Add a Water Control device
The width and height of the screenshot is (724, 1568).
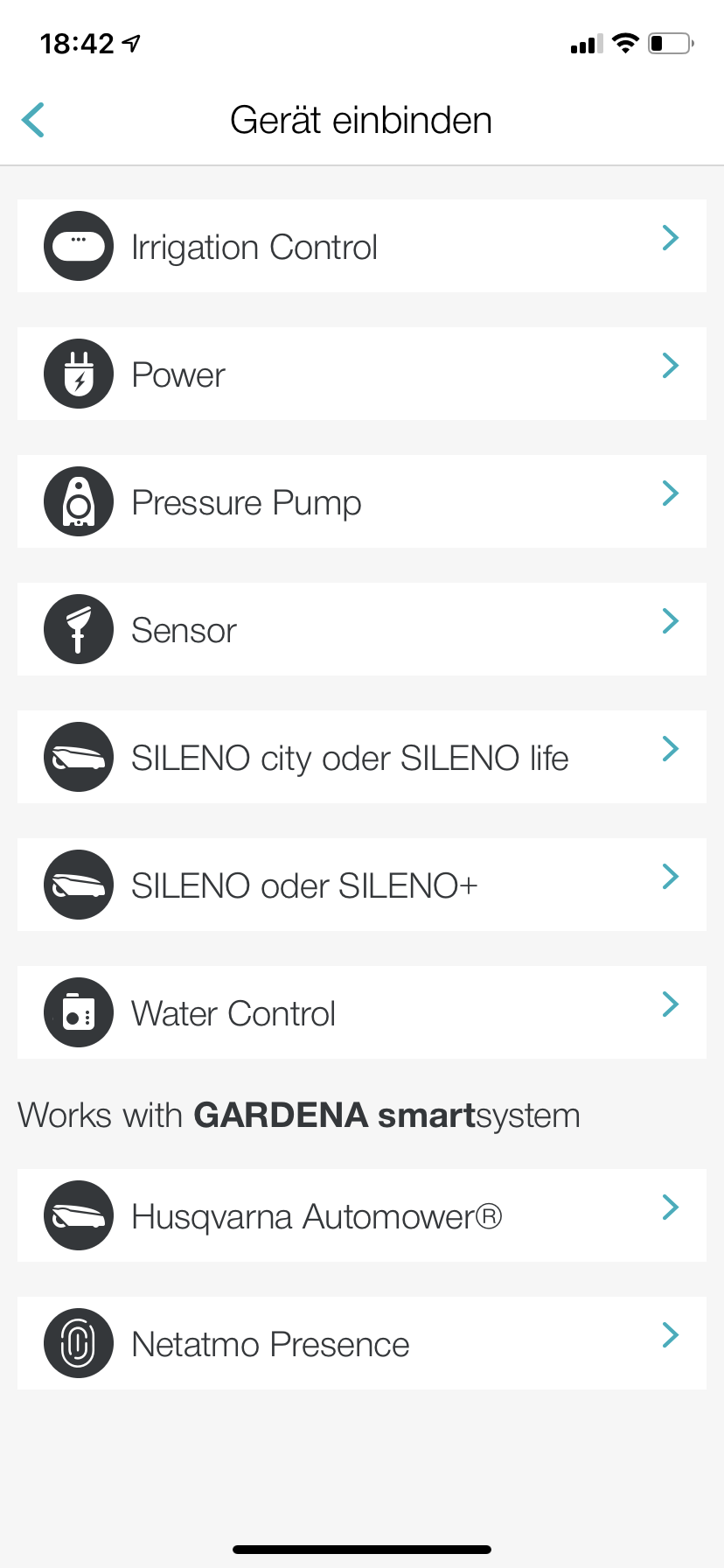[x=361, y=1012]
